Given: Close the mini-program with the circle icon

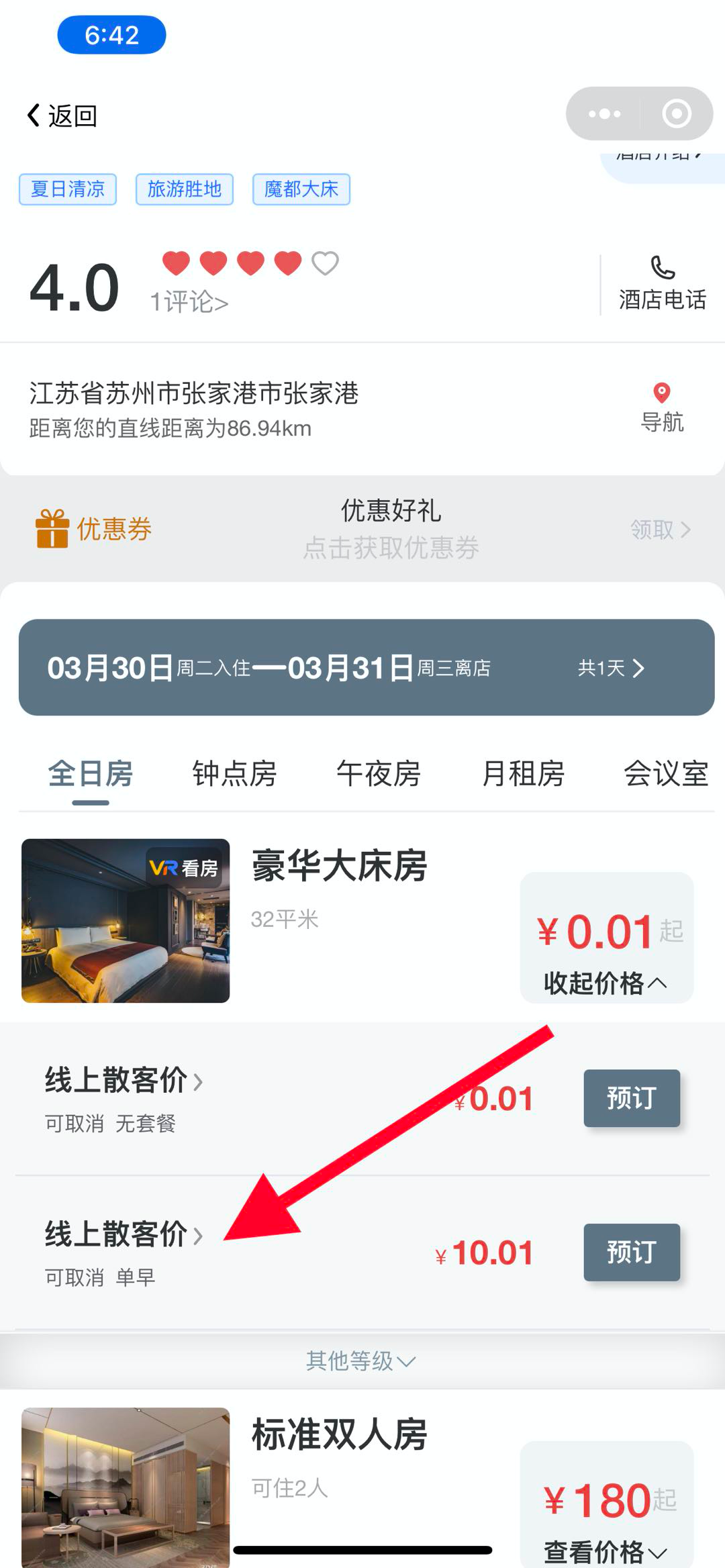Looking at the screenshot, I should click(676, 113).
